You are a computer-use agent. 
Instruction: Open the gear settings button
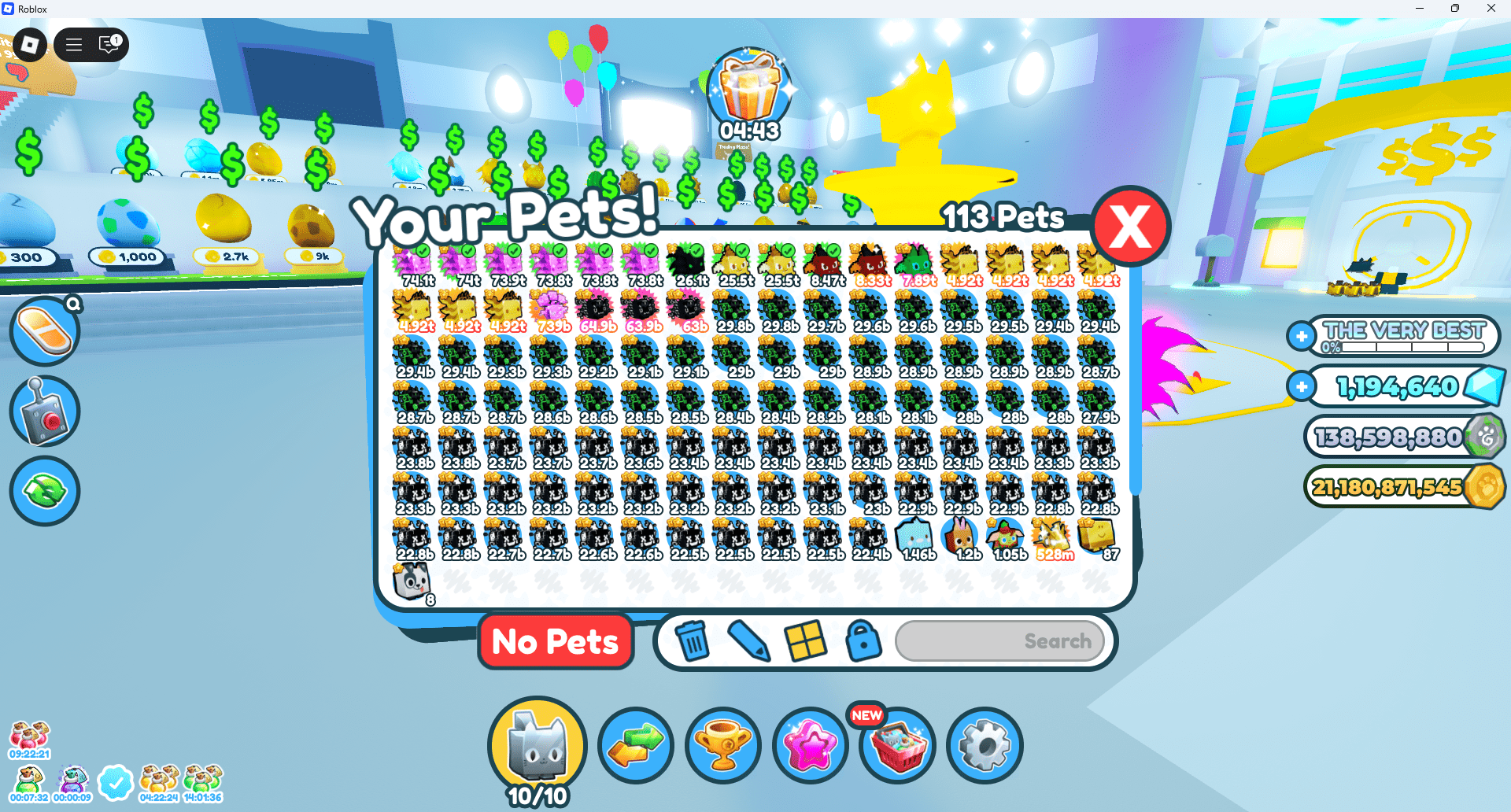point(984,745)
